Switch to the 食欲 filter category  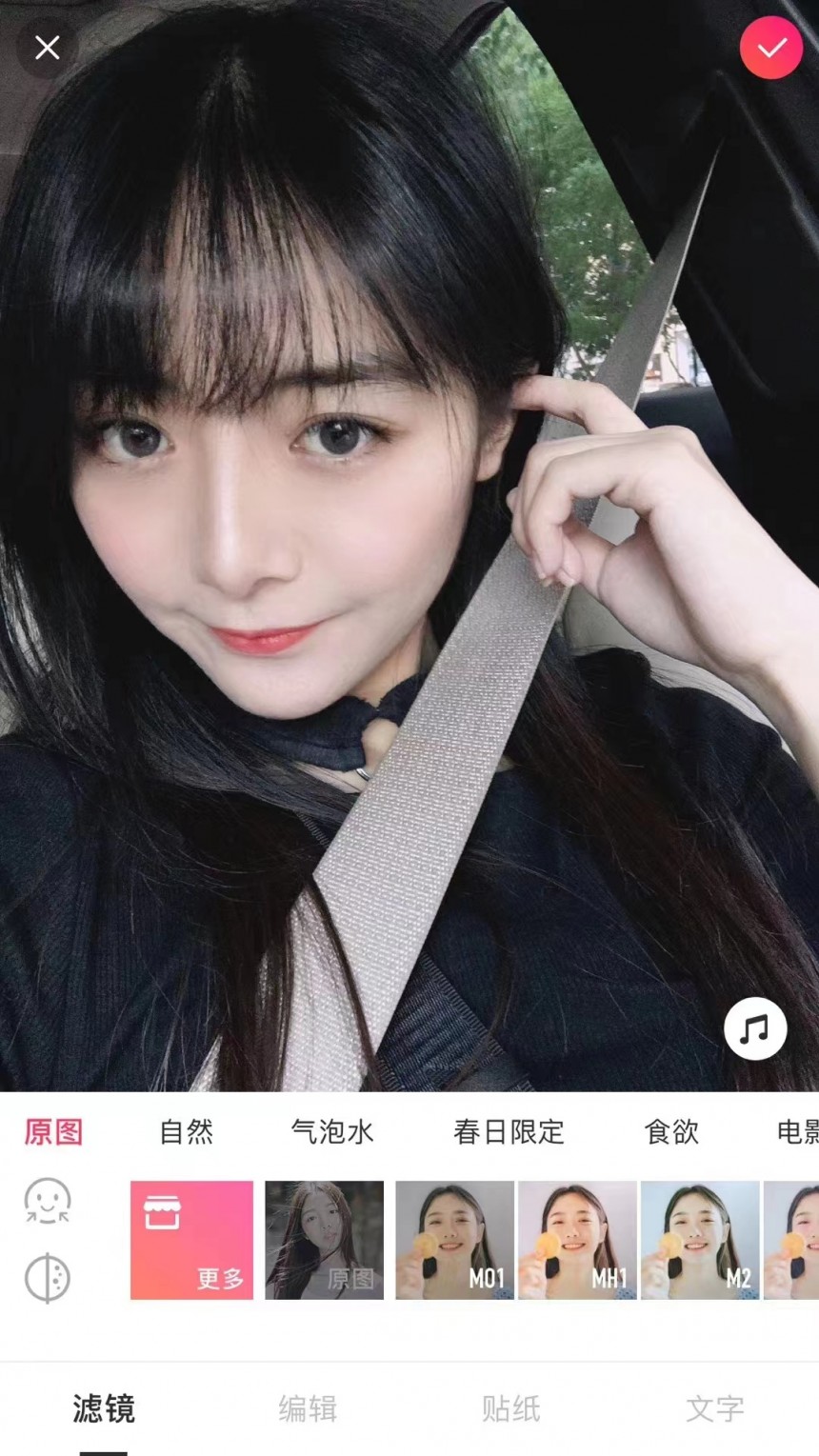coord(671,1131)
